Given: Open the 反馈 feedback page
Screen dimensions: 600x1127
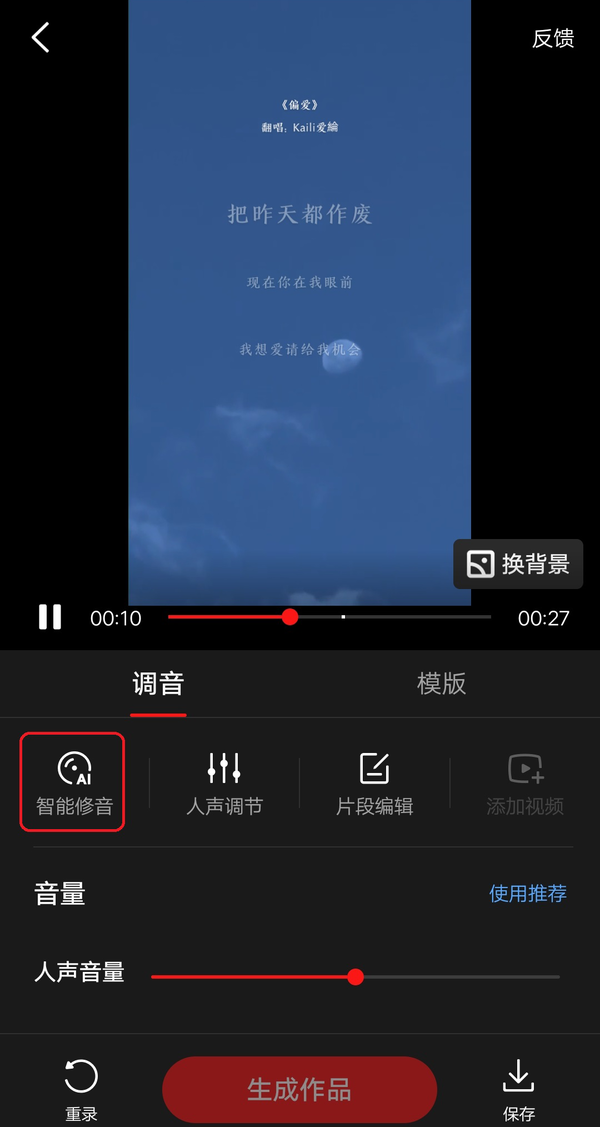Looking at the screenshot, I should click(x=552, y=38).
